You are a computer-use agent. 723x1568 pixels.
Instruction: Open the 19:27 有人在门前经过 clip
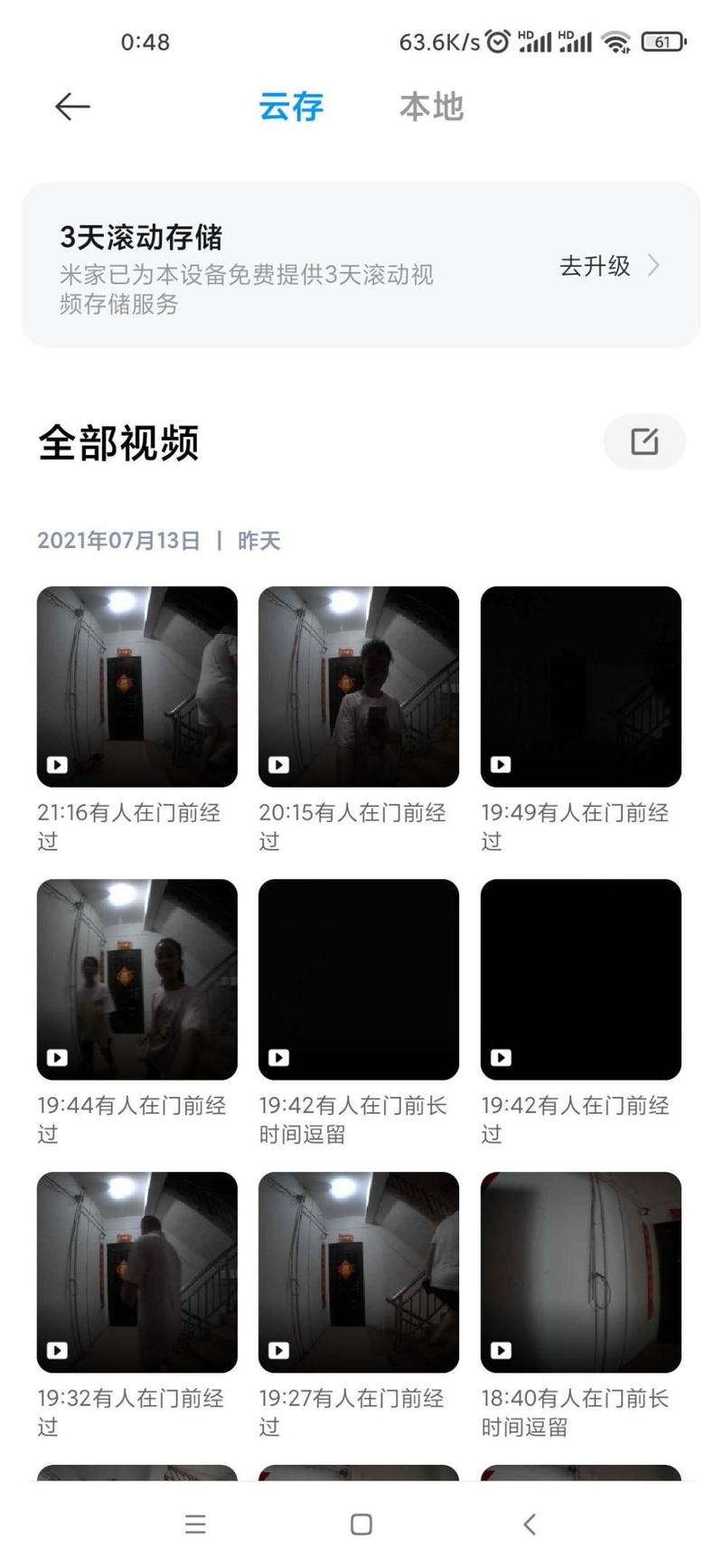tap(359, 1272)
